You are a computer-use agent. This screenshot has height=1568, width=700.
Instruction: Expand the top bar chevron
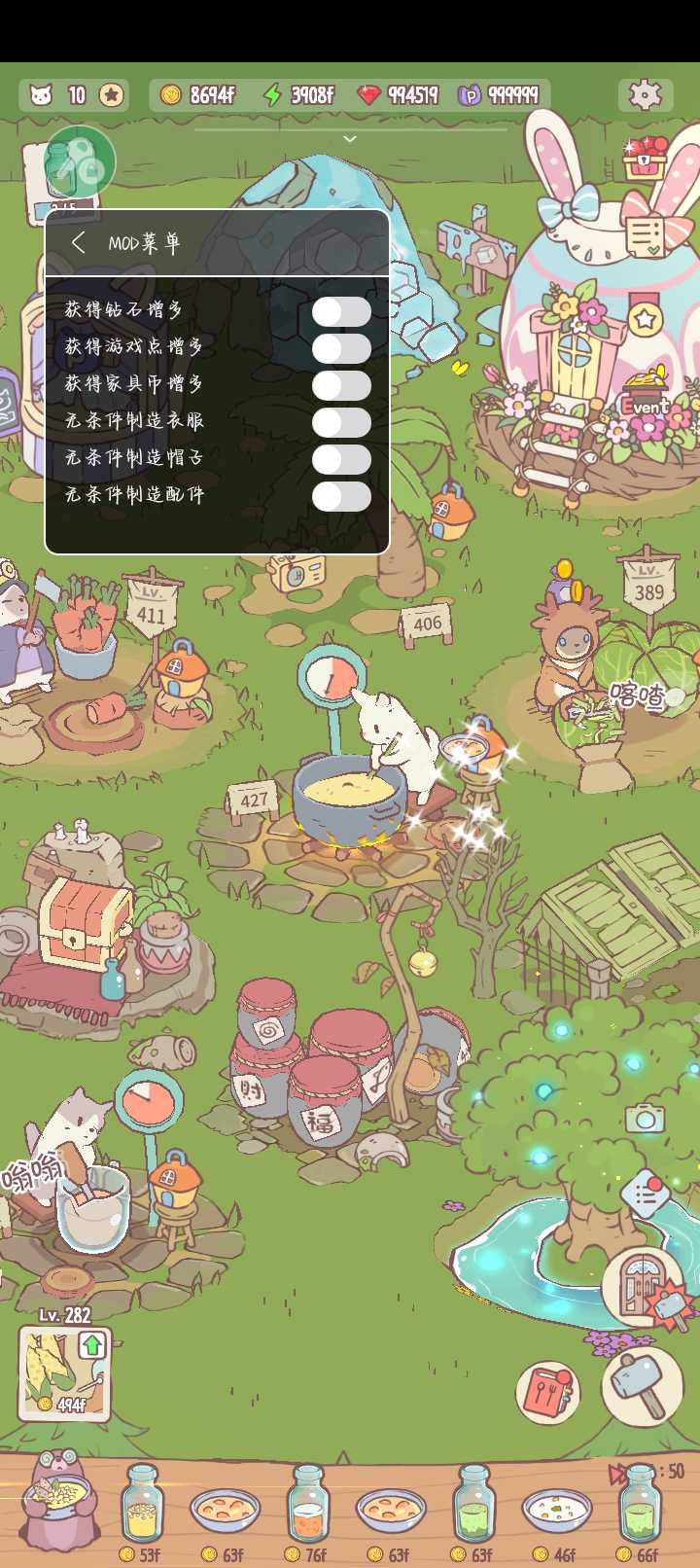[x=350, y=139]
